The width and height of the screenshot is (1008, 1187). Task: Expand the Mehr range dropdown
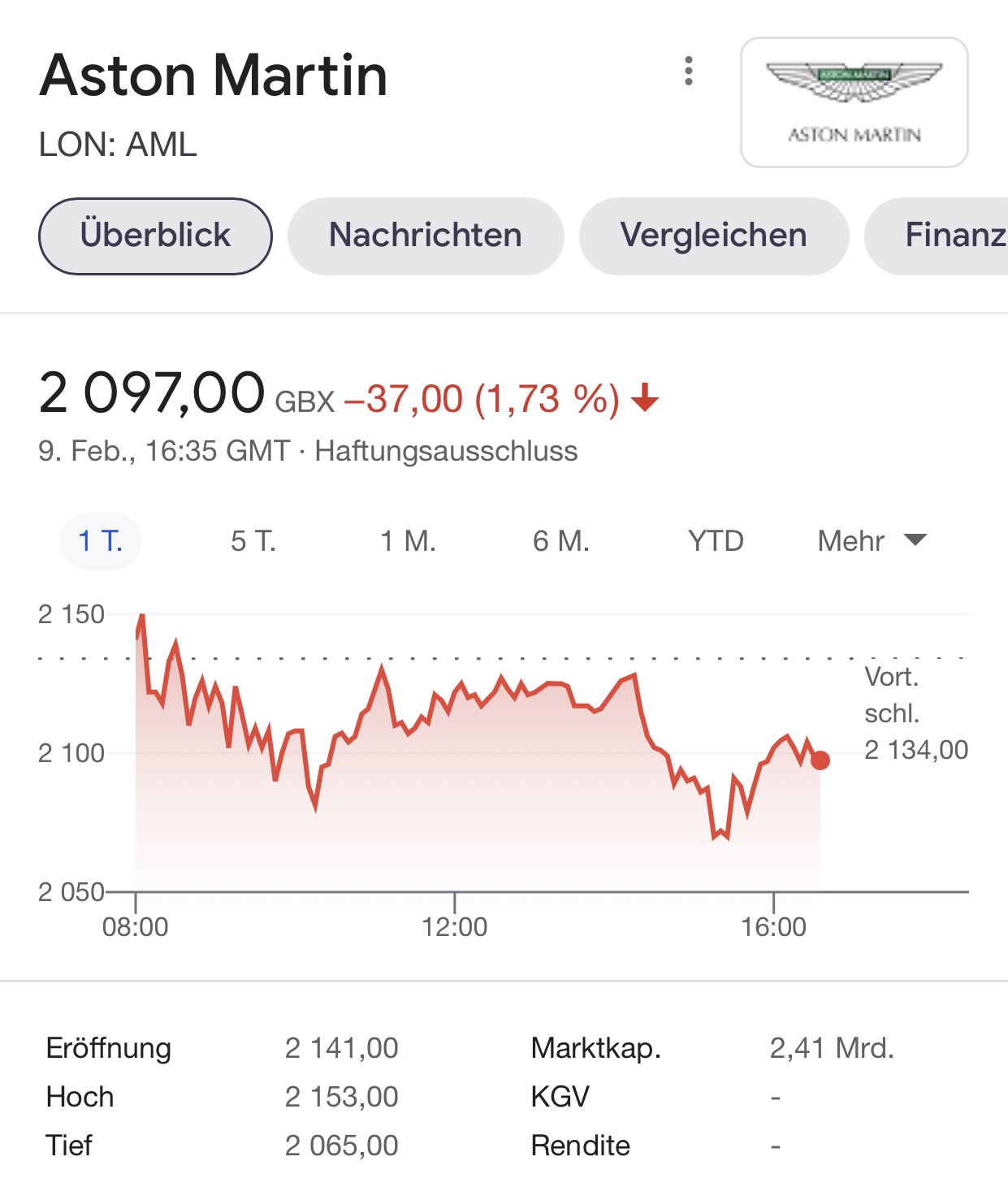tap(872, 541)
